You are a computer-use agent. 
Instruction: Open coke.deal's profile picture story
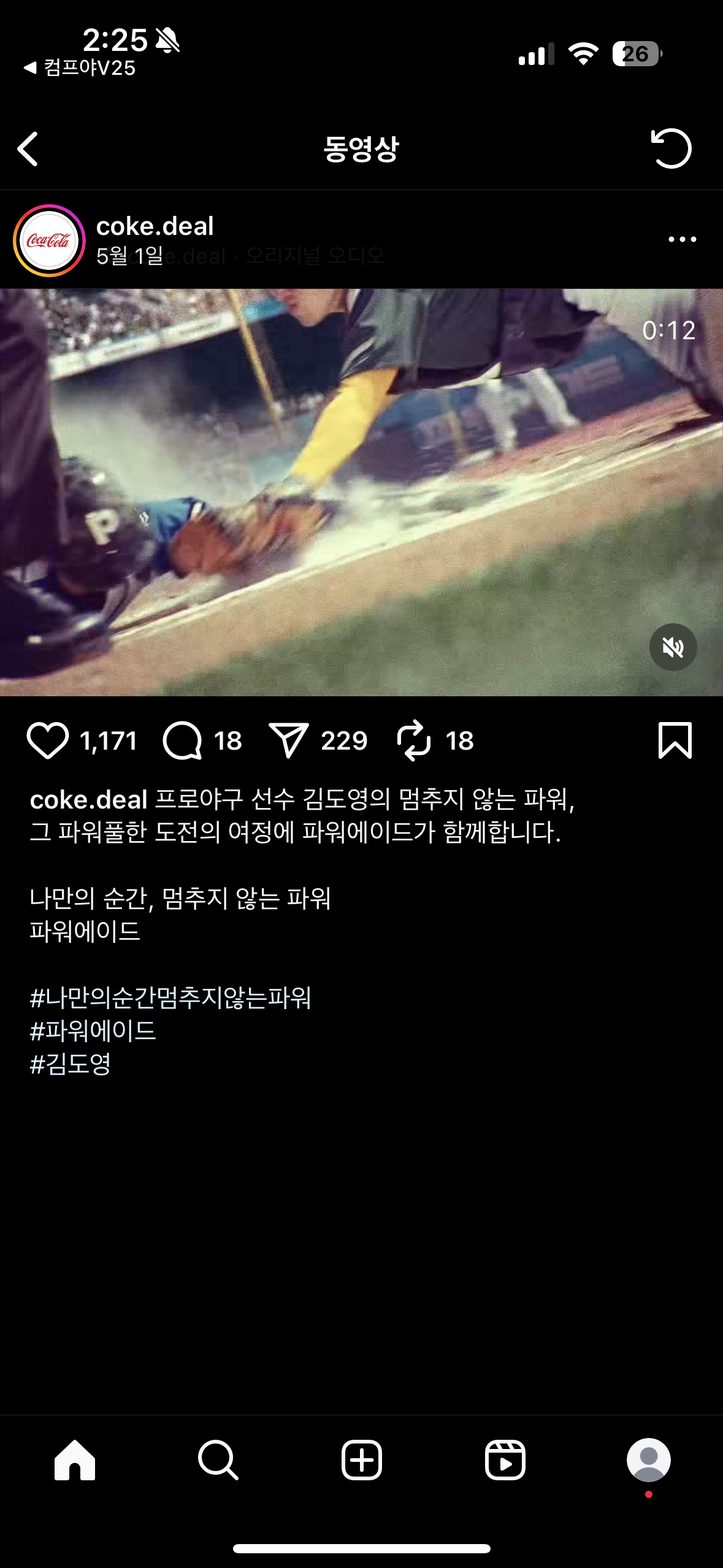[x=49, y=240]
